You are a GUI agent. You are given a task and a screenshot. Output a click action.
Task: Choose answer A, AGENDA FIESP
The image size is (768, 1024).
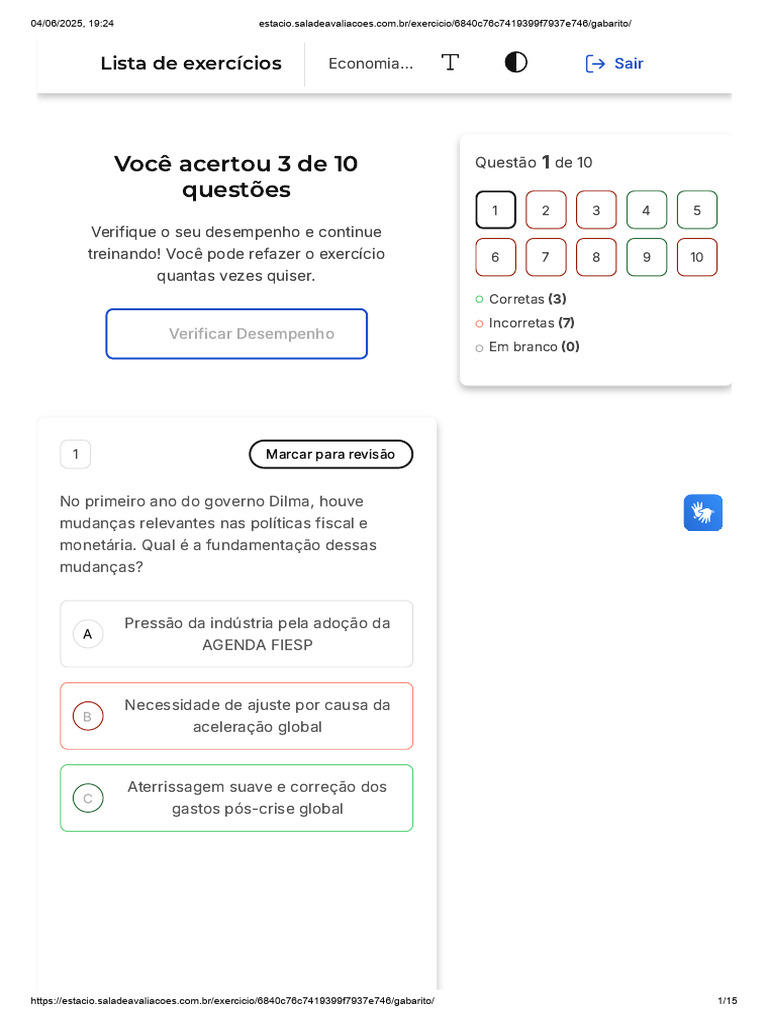pos(236,634)
